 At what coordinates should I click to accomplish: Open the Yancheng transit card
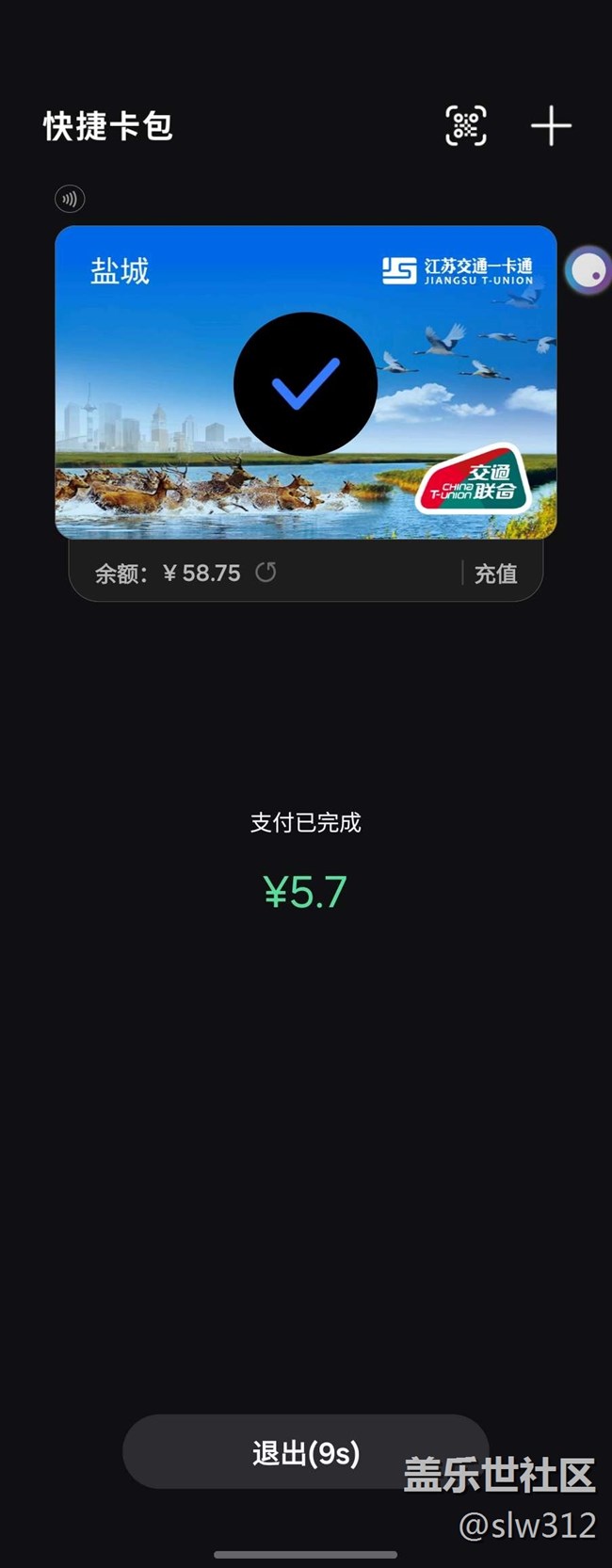(305, 381)
